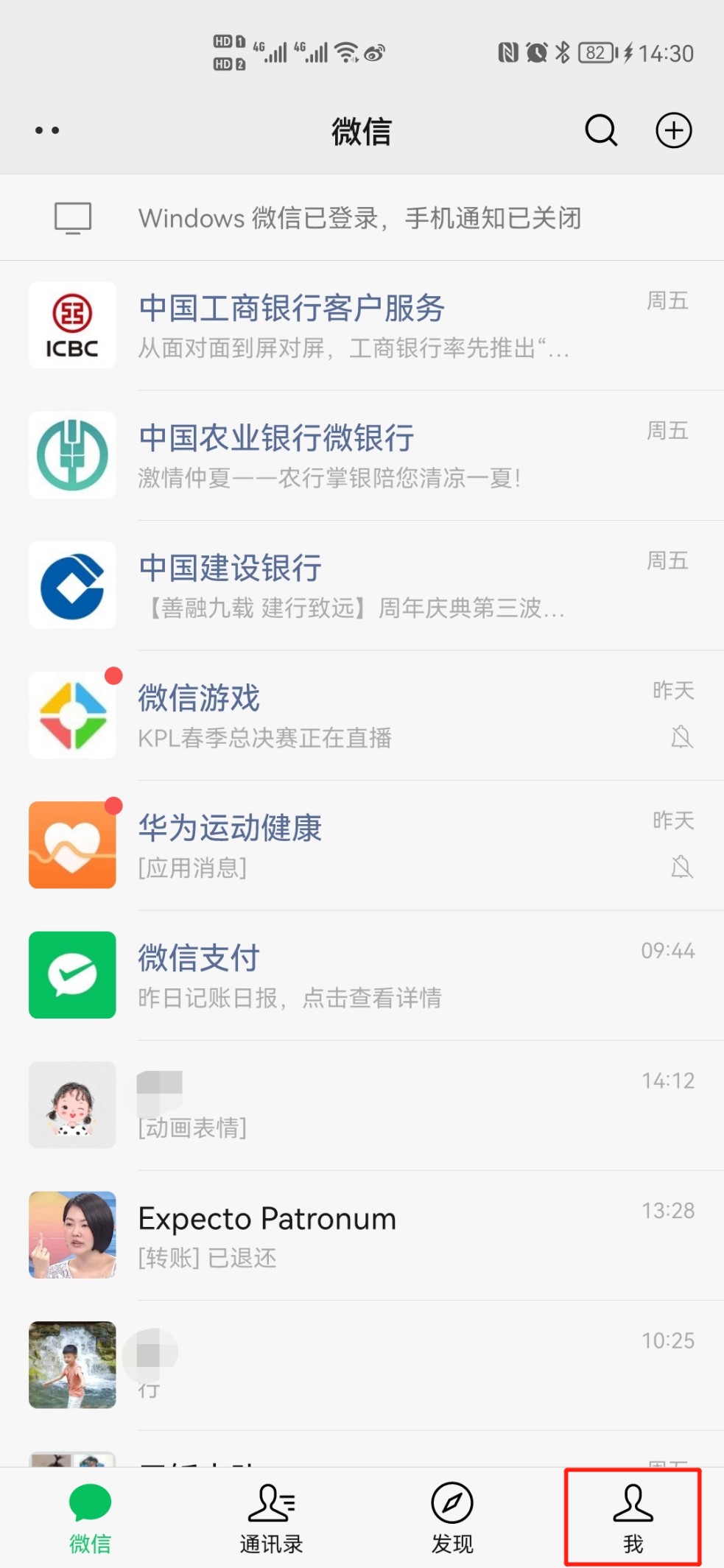Open chat with Expecto Patronum
This screenshot has width=724, height=1568.
click(362, 1236)
